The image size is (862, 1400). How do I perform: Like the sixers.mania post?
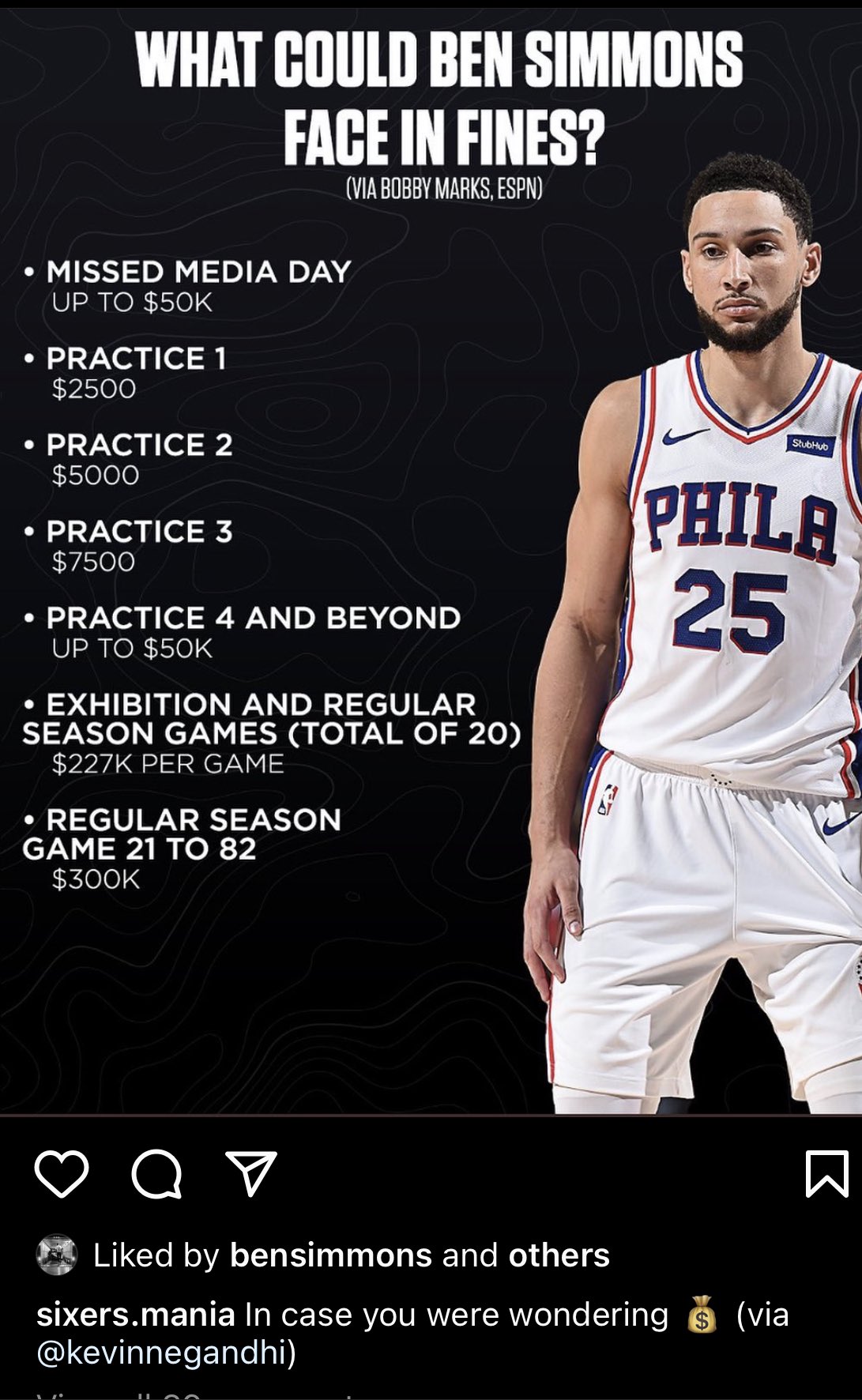point(62,1174)
